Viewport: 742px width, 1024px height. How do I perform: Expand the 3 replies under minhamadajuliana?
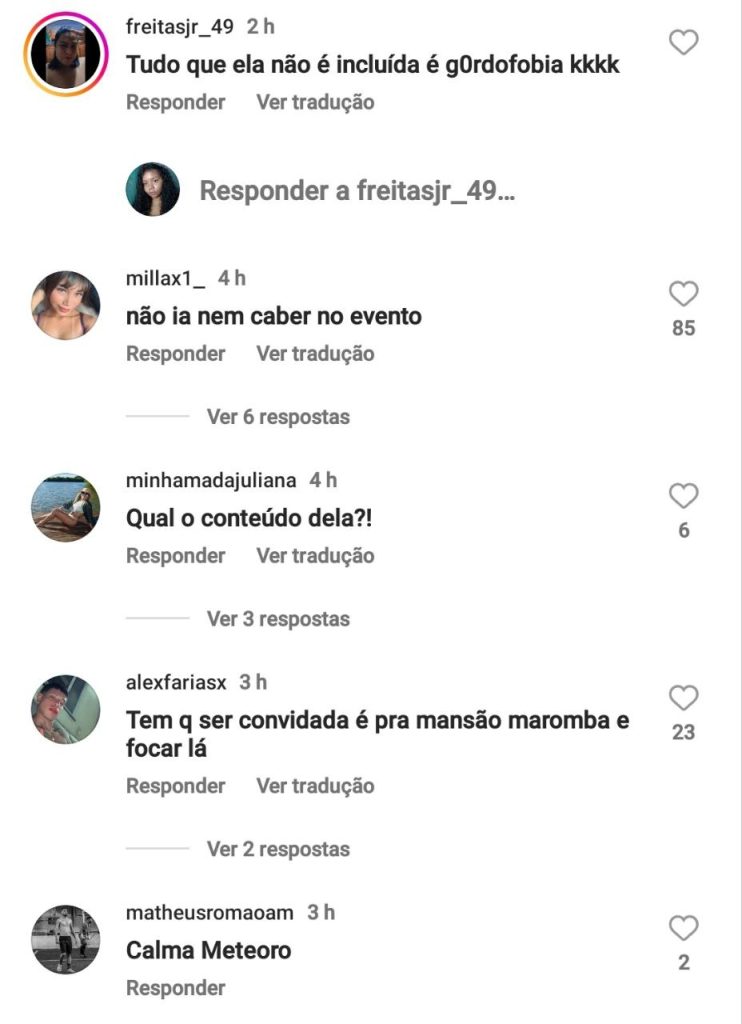tap(278, 619)
